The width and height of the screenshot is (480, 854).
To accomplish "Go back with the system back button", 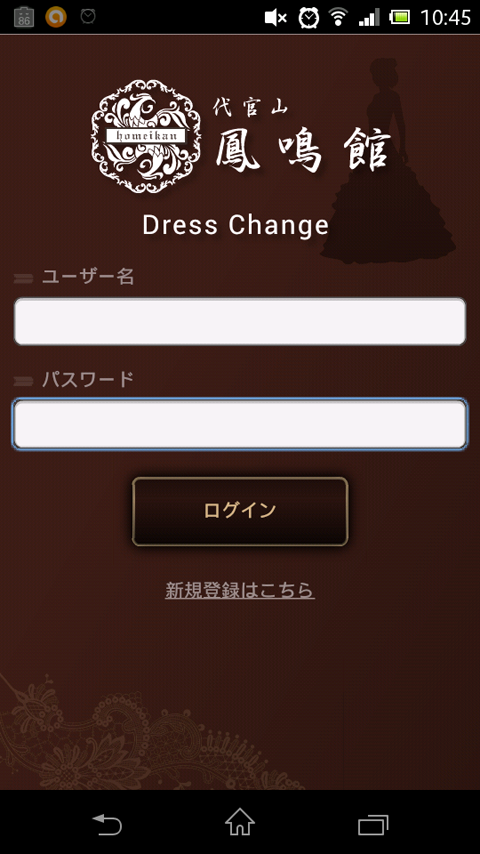I will [x=107, y=824].
